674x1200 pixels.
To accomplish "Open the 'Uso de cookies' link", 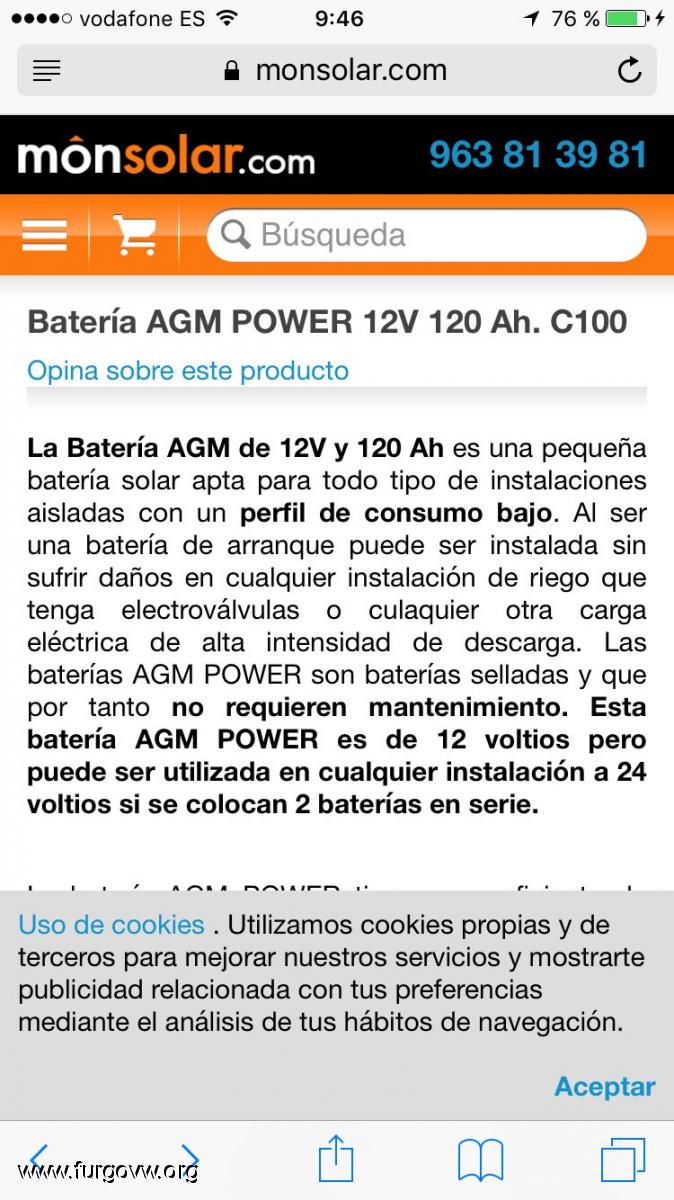I will coord(111,925).
